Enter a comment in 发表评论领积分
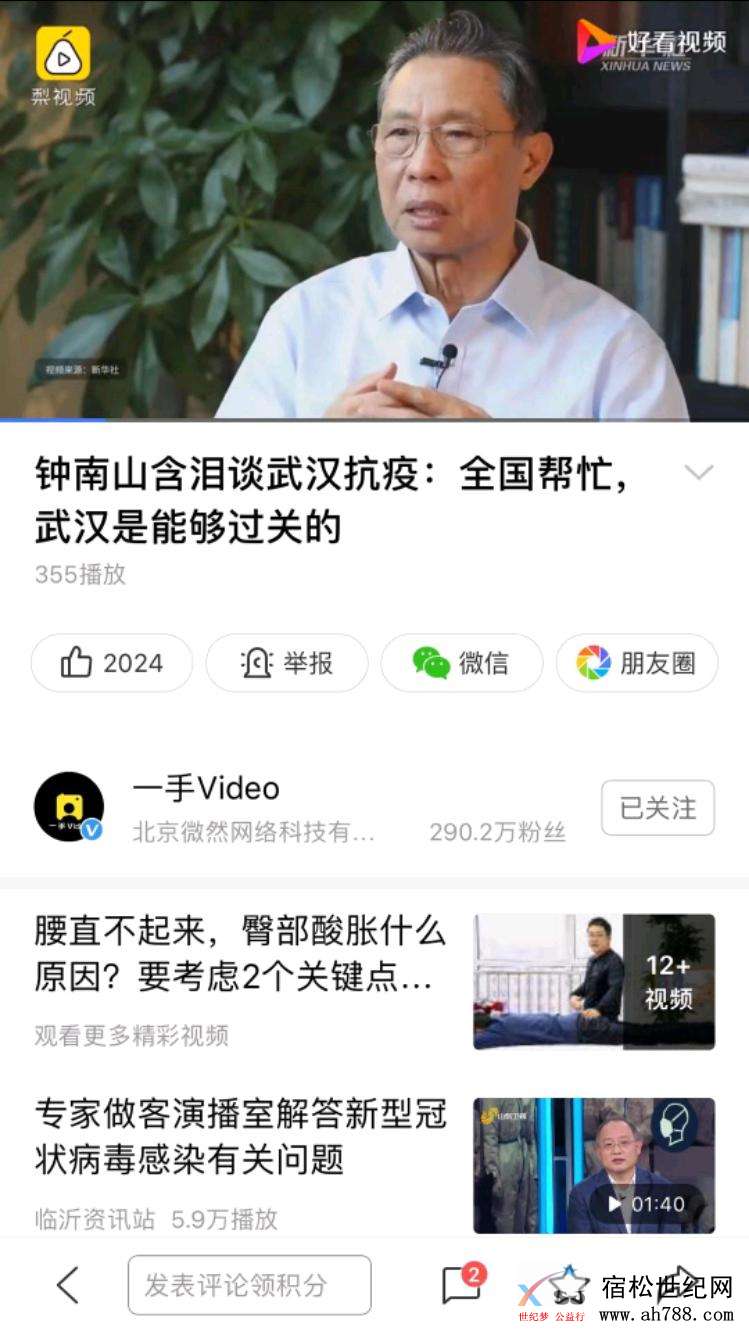Screen dimensions: 749x1333 click(249, 1285)
